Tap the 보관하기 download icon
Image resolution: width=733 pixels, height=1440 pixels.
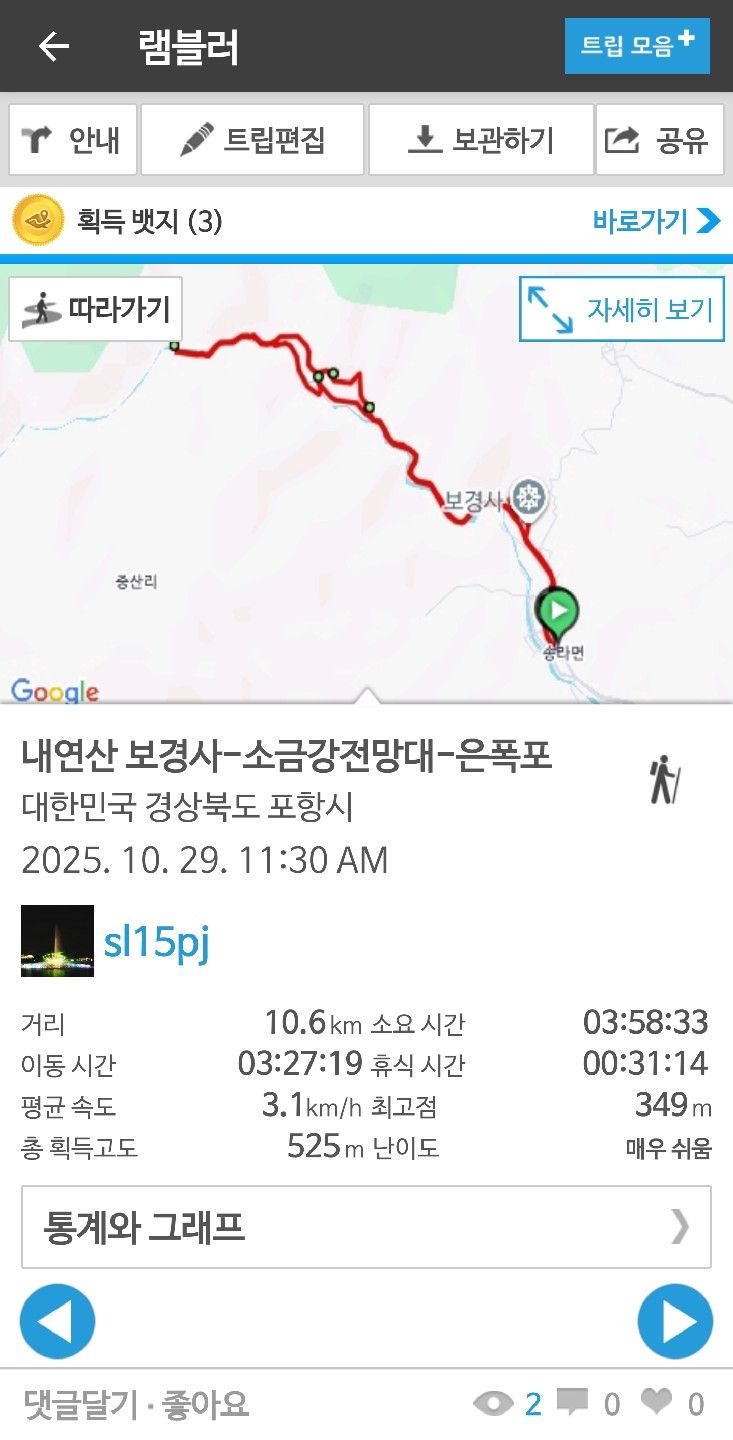click(x=427, y=140)
